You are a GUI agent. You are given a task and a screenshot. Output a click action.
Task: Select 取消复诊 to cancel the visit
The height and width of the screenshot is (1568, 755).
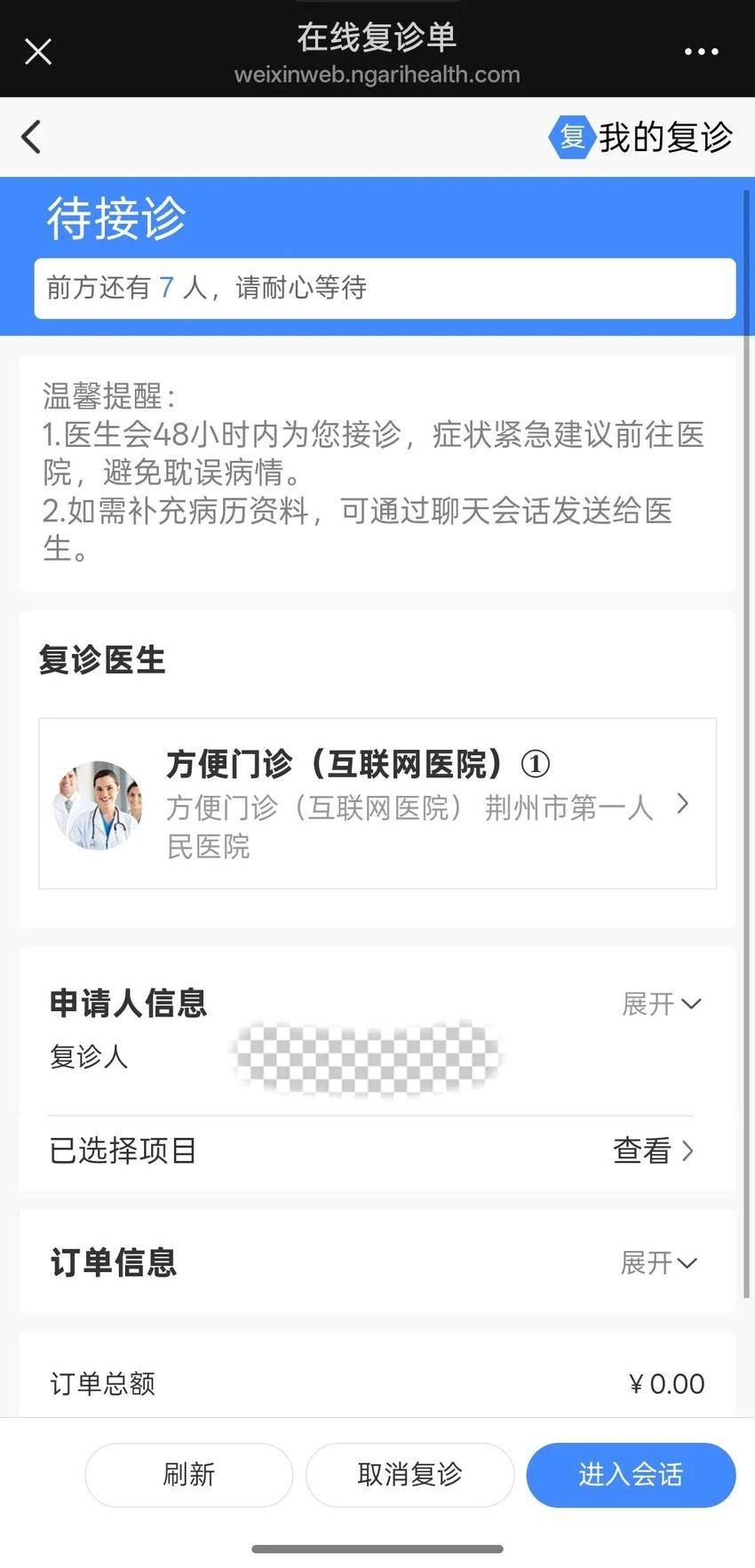click(x=409, y=1475)
